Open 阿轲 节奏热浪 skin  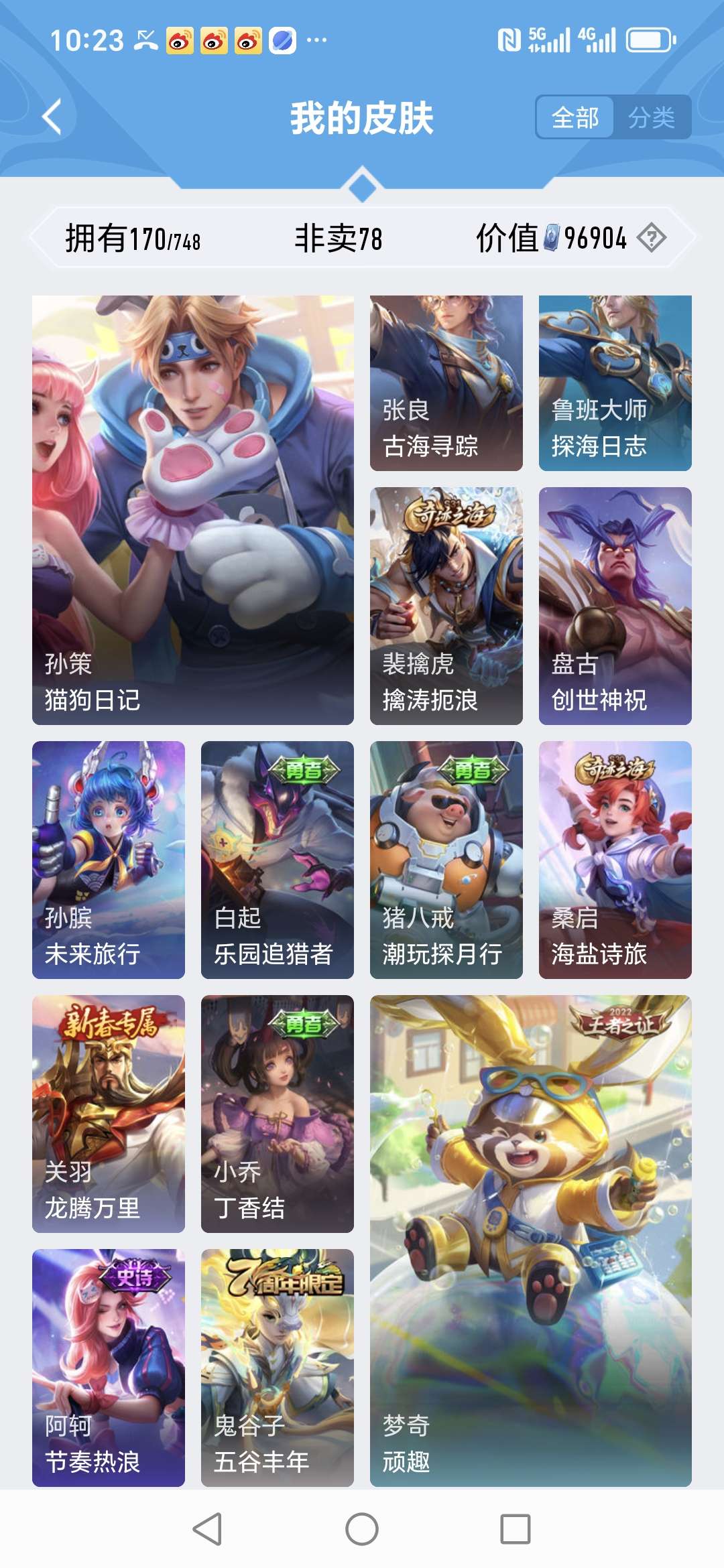coord(109,1367)
